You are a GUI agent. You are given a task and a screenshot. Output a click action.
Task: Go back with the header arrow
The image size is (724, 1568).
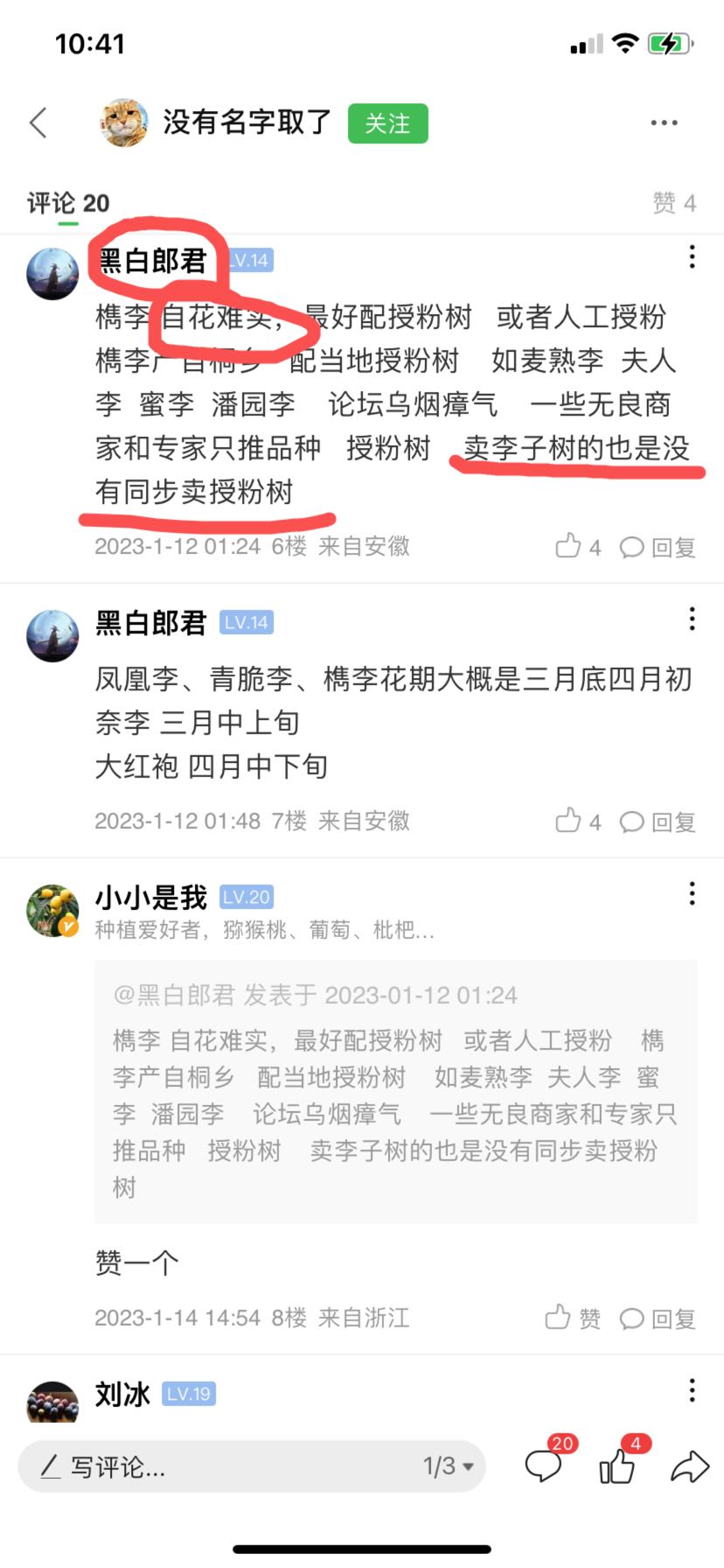coord(38,122)
